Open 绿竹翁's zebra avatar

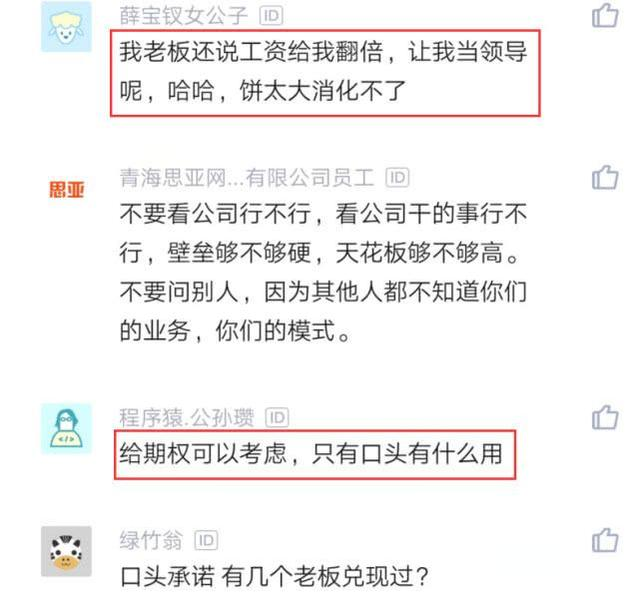(66, 551)
